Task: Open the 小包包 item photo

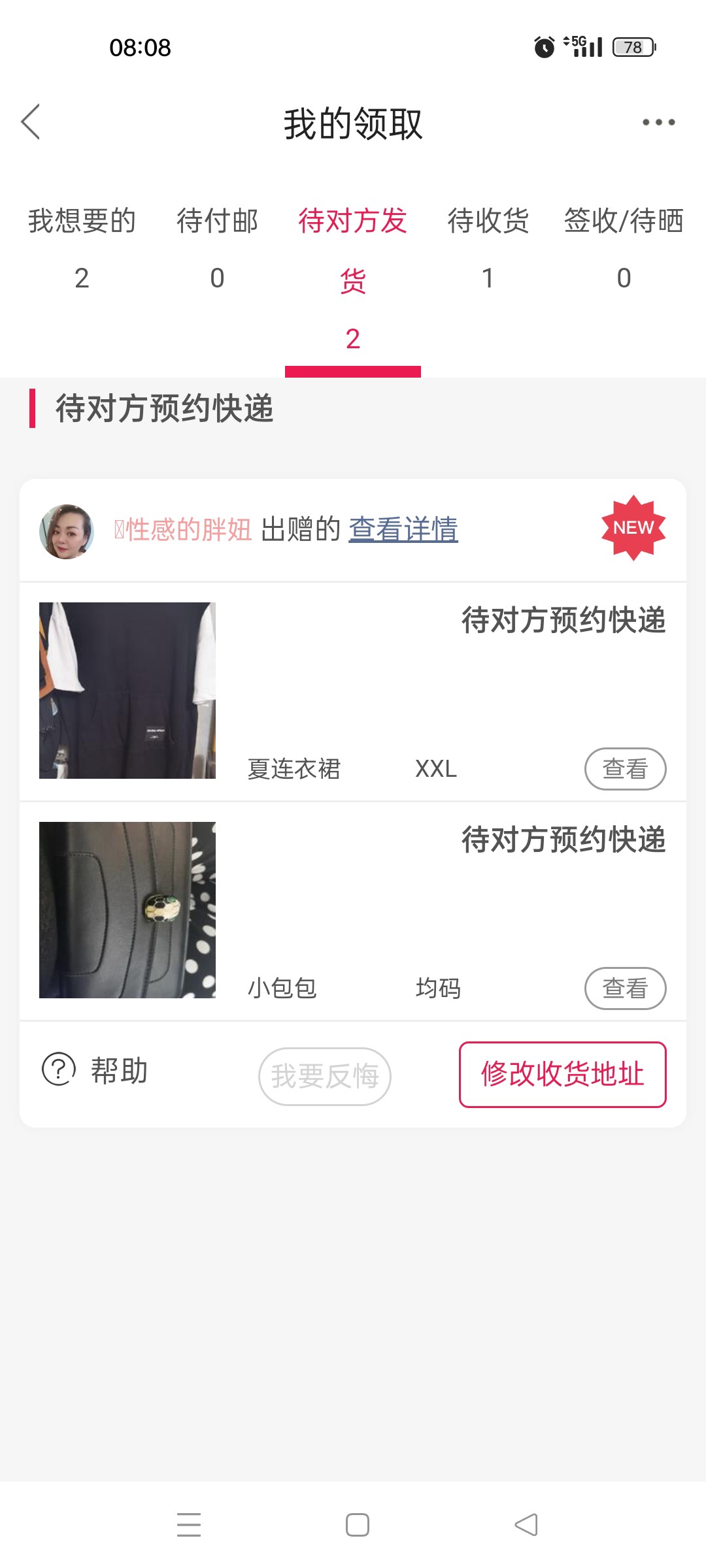Action: pyautogui.click(x=127, y=910)
